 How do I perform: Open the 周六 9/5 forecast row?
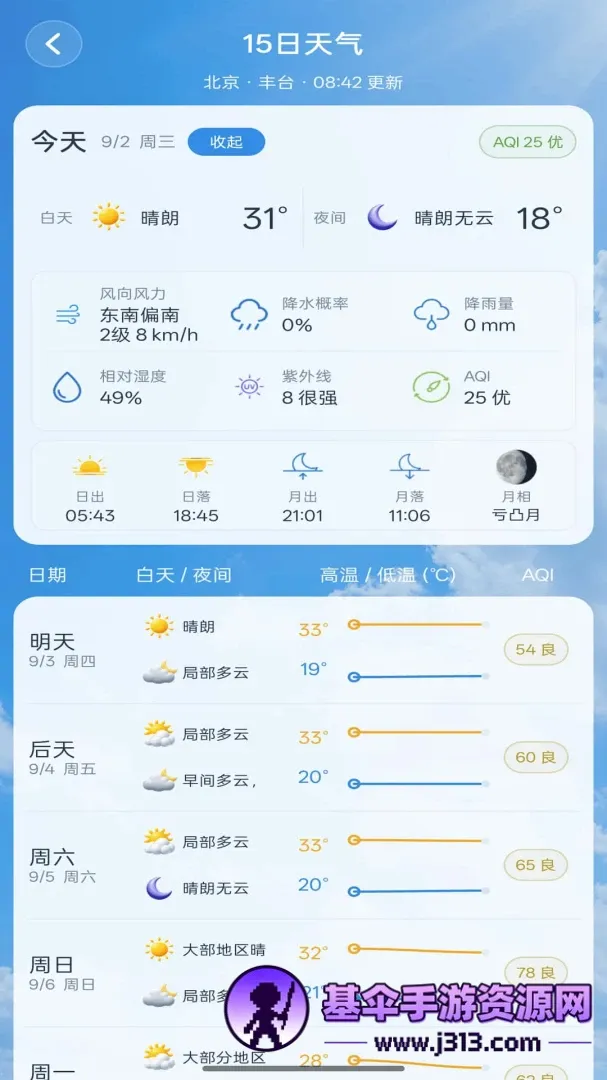(303, 865)
